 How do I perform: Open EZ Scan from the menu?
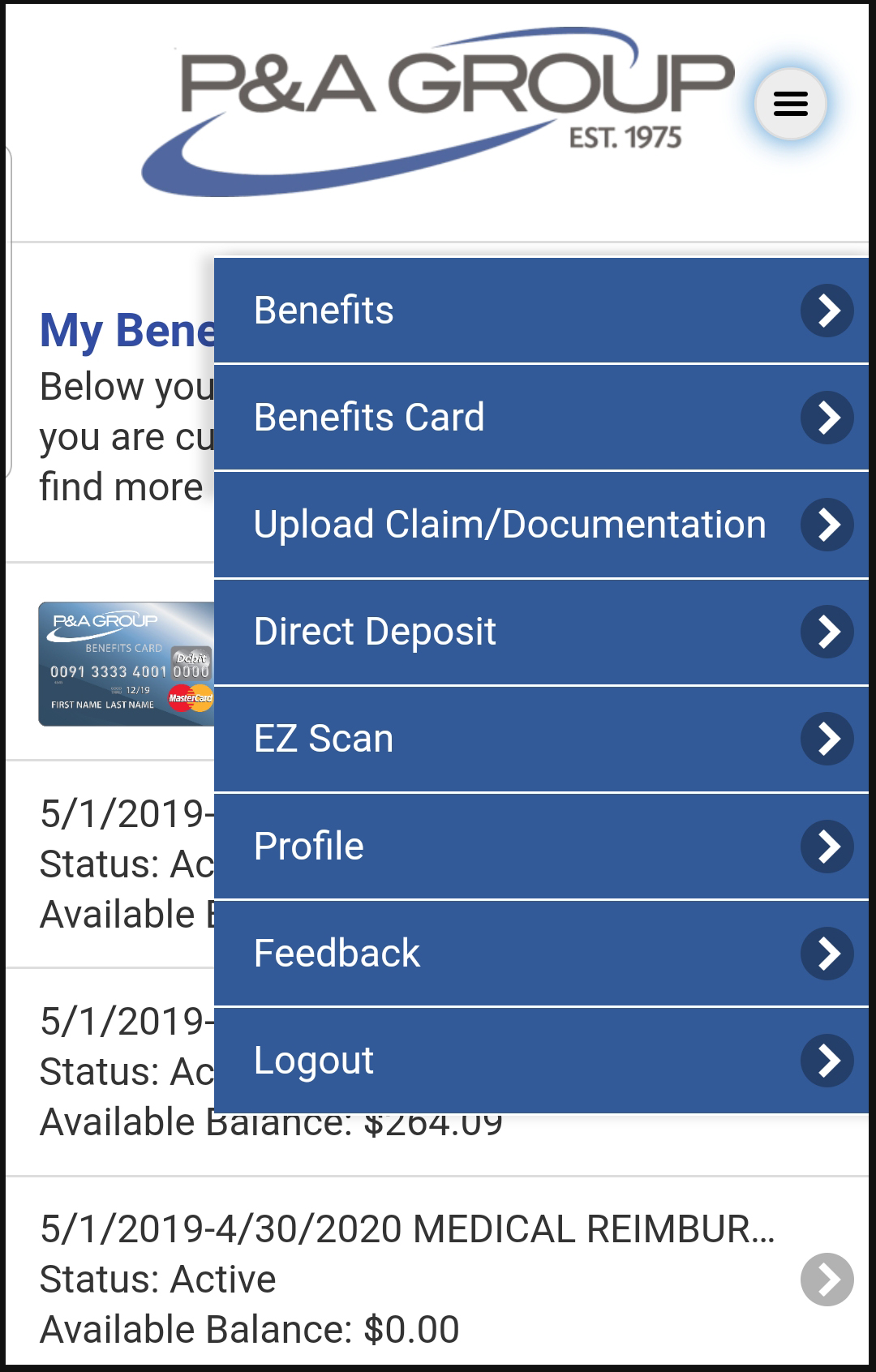[324, 738]
